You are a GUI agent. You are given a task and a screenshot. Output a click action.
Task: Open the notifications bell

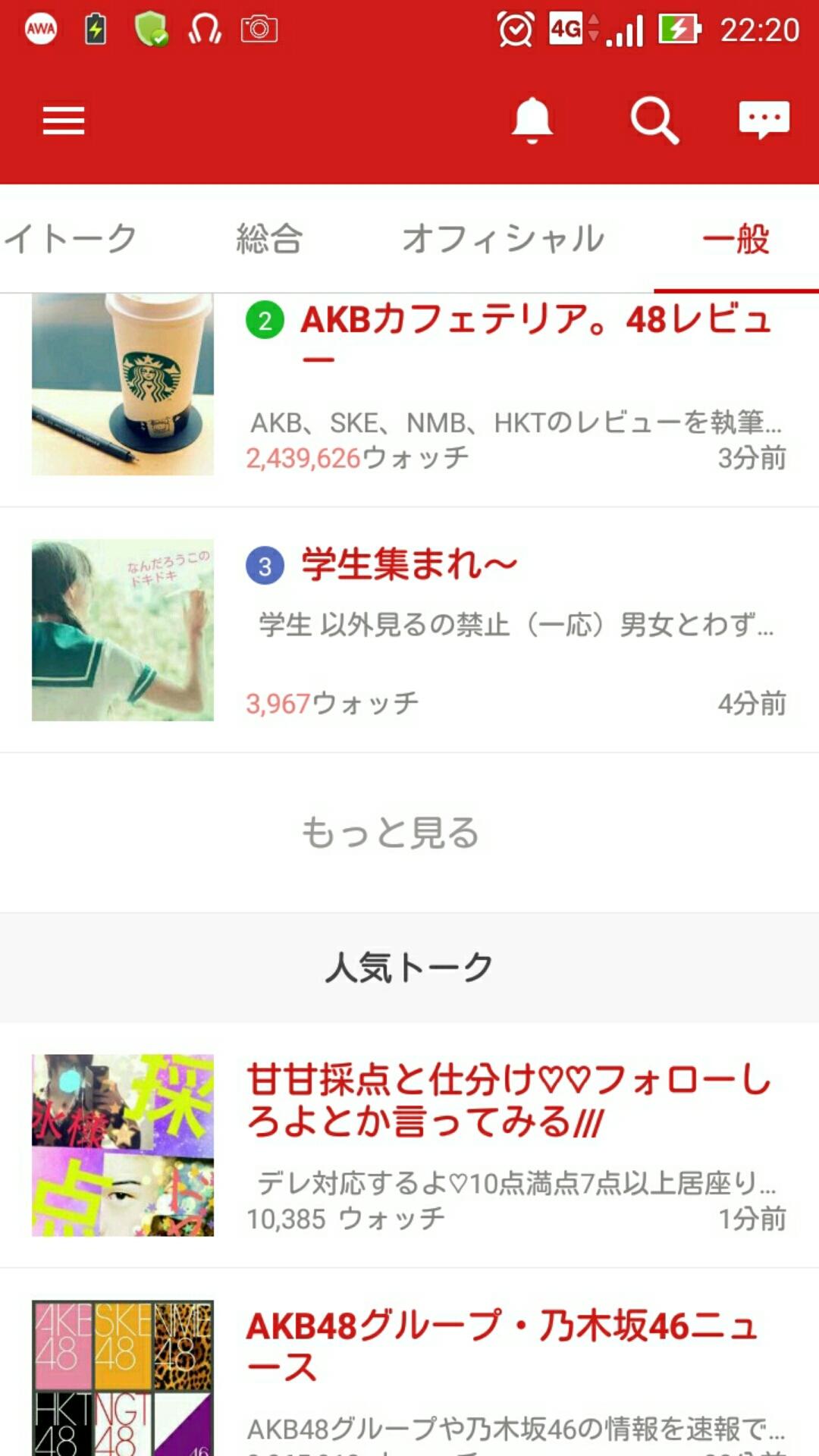[x=532, y=121]
